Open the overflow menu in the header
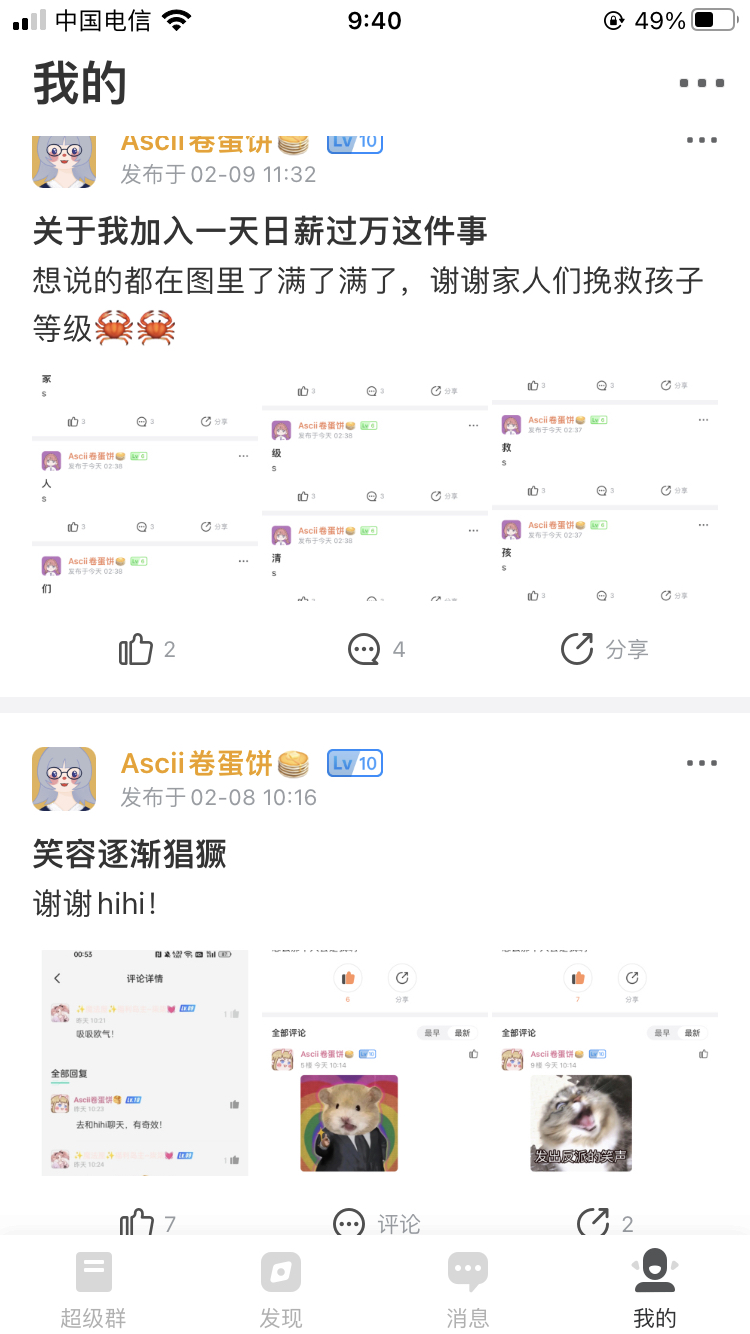The image size is (750, 1334). coord(701,83)
